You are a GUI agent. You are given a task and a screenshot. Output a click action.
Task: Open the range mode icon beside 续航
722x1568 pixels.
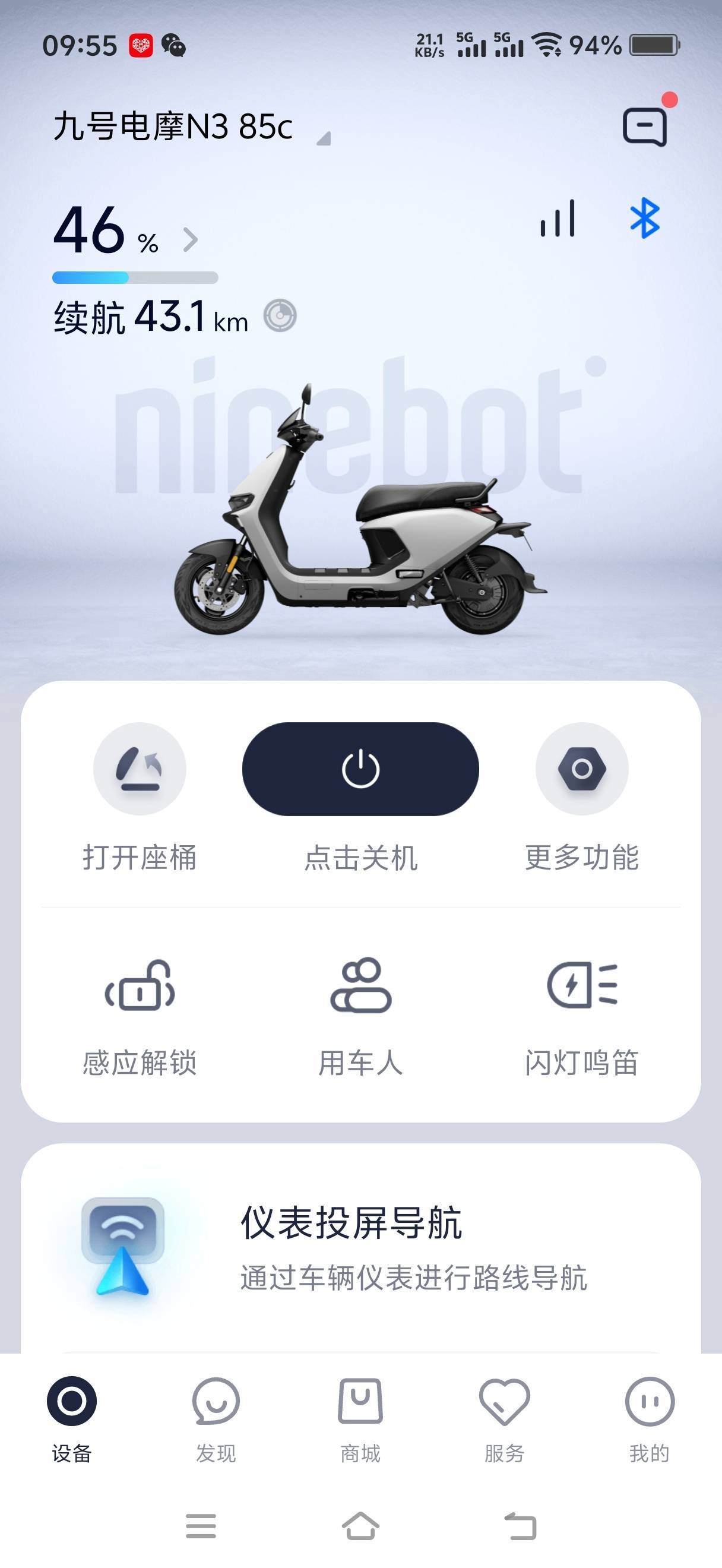pyautogui.click(x=280, y=317)
